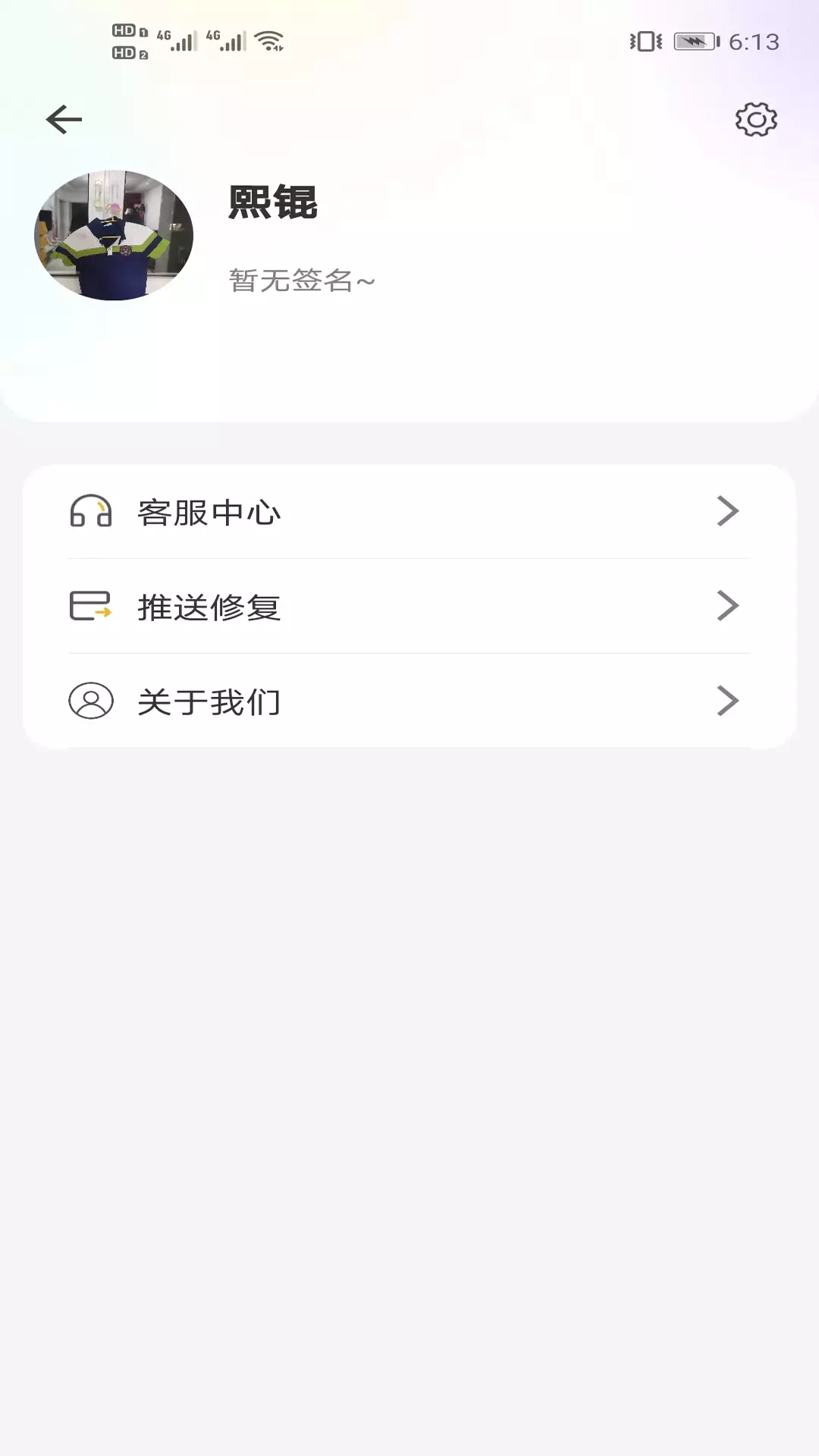Open settings via the gear icon
The image size is (819, 1456).
click(756, 120)
